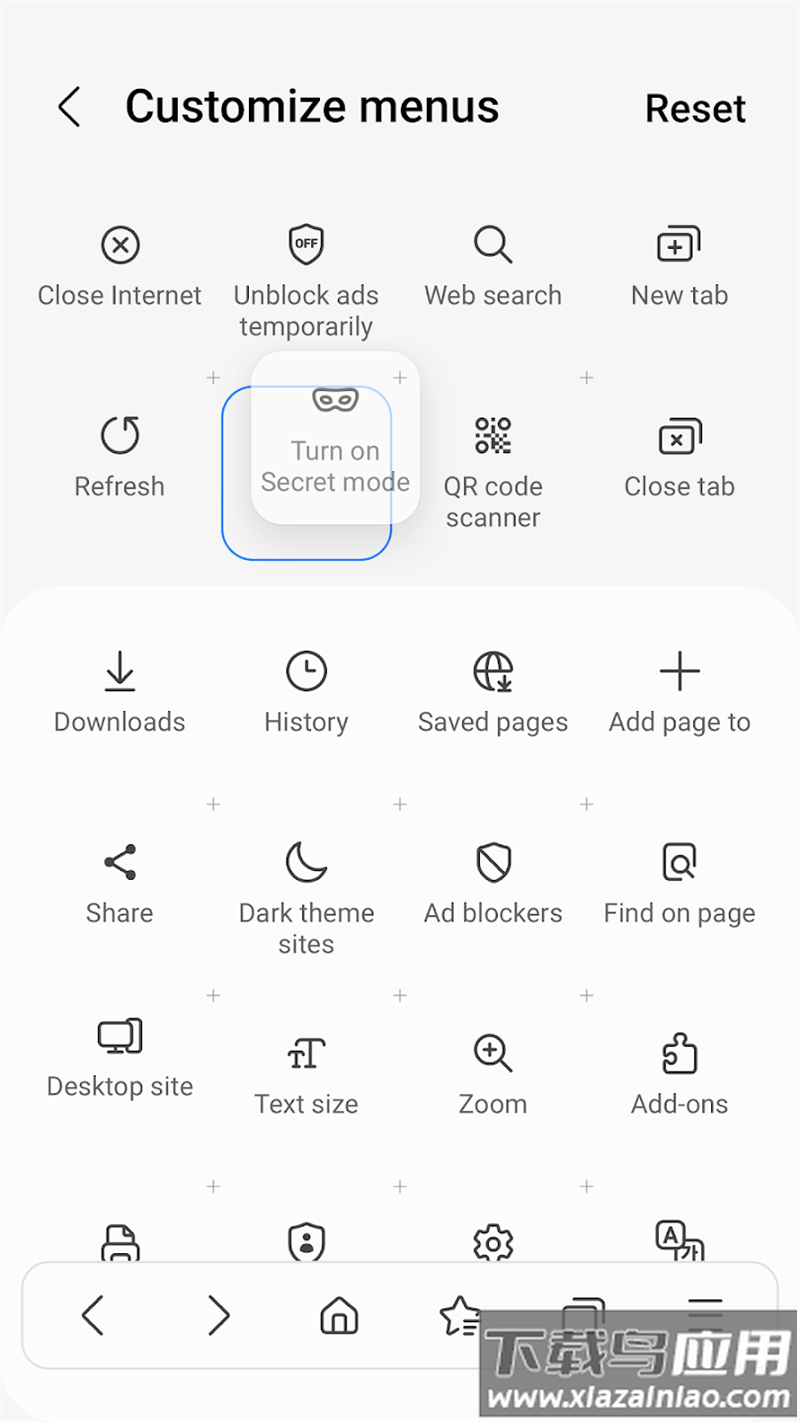This screenshot has width=800, height=1422.
Task: Switch to Desktop site mode
Action: 120,1036
